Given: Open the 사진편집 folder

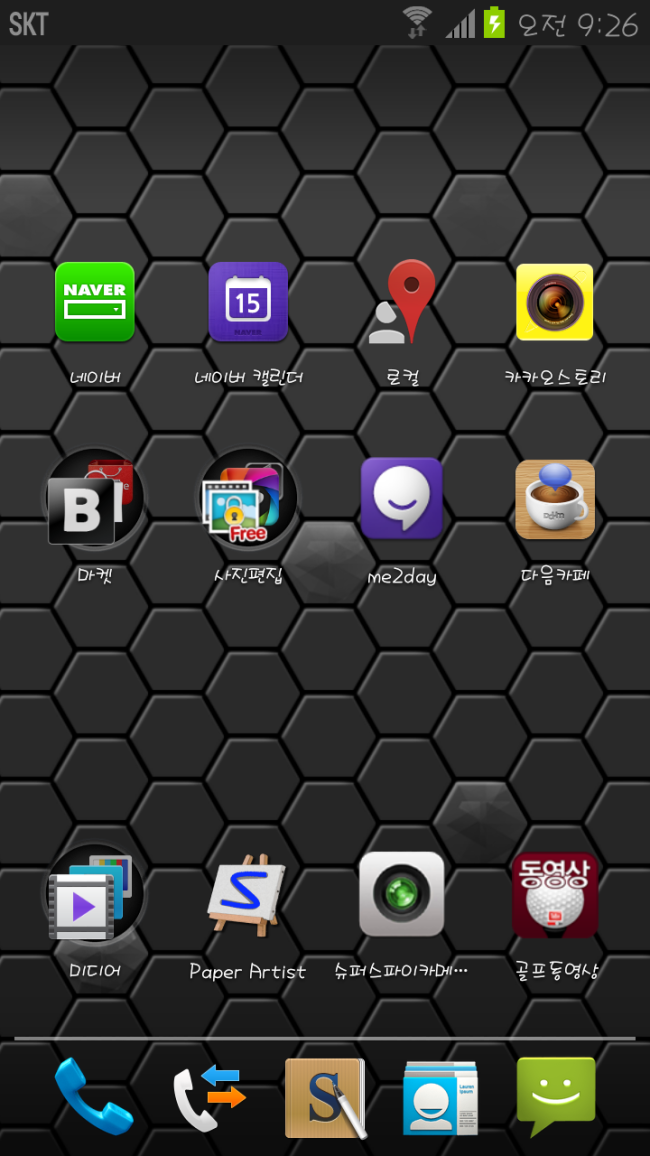Looking at the screenshot, I should (x=248, y=499).
